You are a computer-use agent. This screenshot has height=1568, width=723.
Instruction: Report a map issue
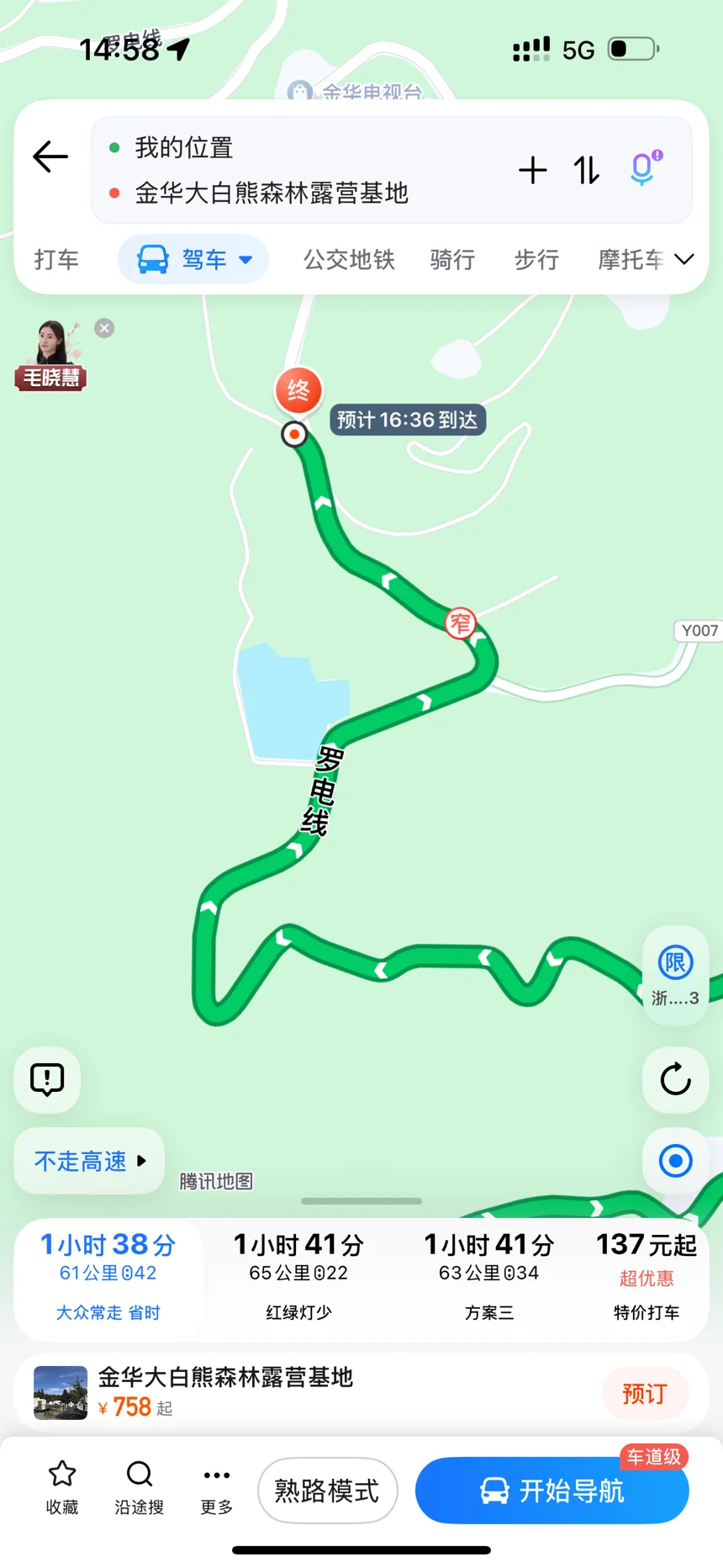47,1079
